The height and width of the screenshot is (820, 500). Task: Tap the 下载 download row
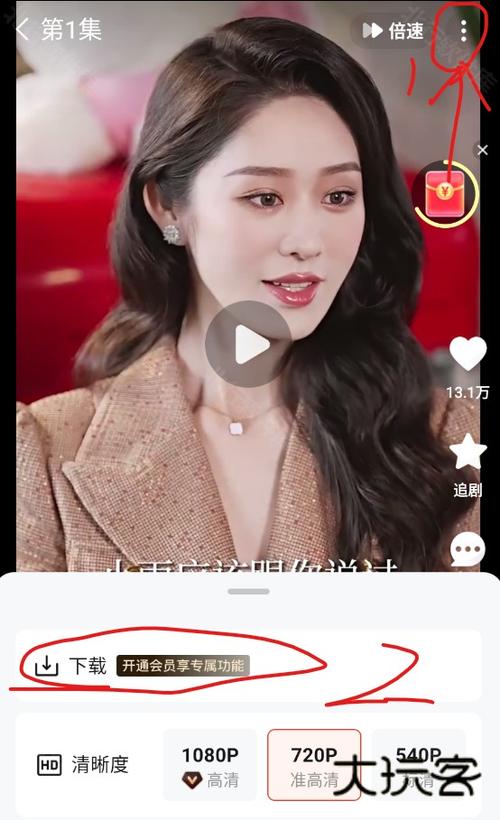[248, 666]
